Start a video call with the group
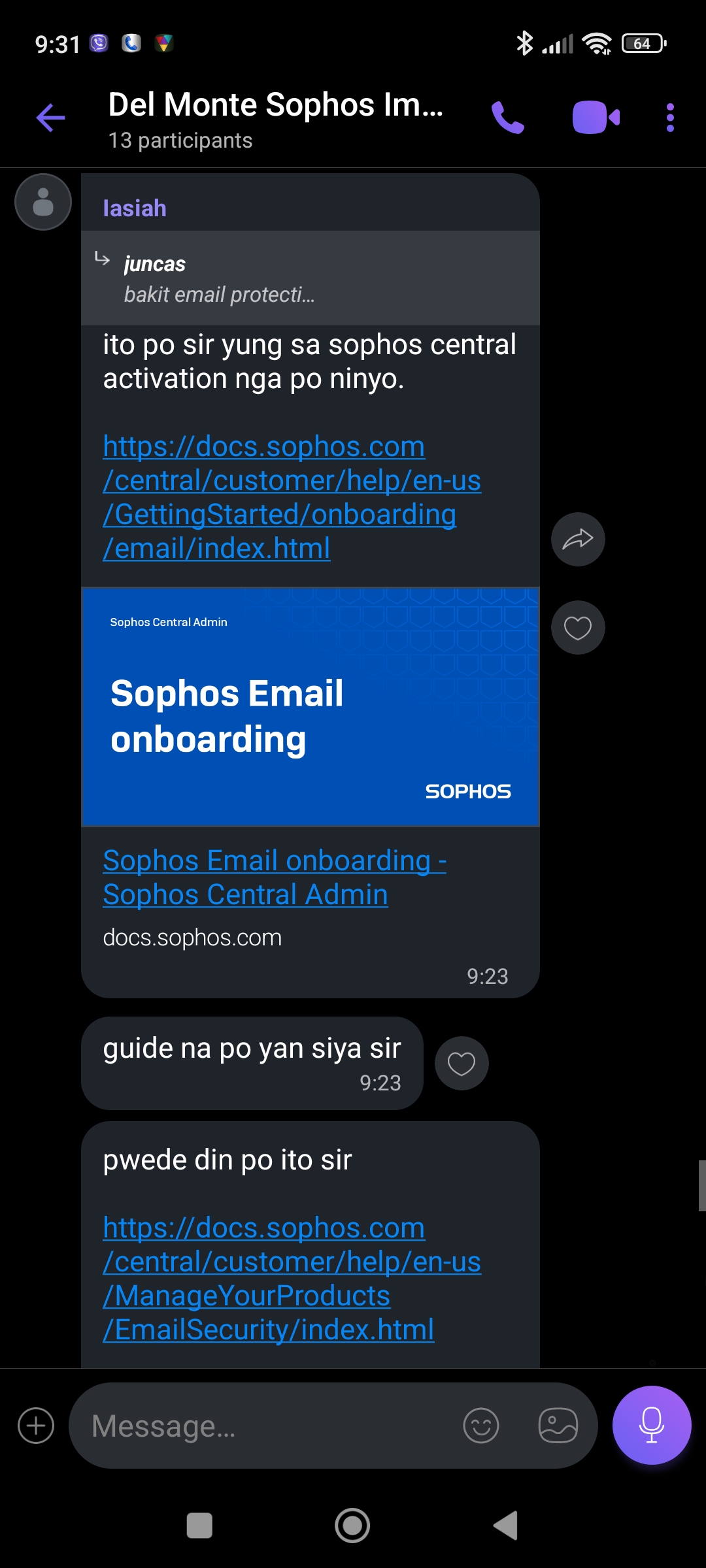 tap(596, 118)
